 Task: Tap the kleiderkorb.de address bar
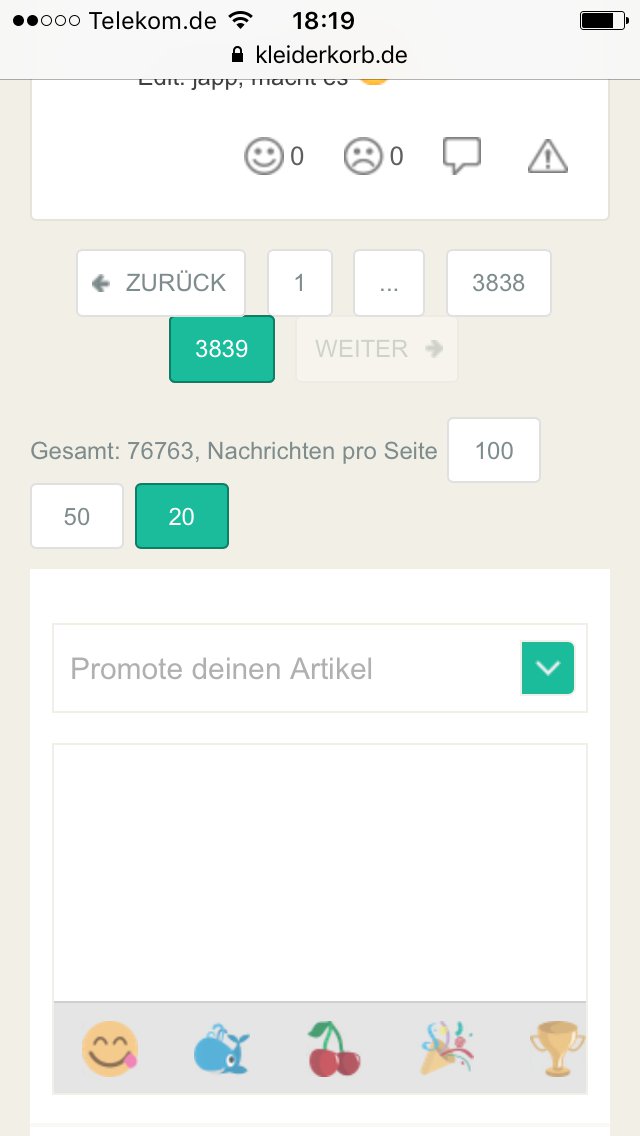tap(320, 55)
